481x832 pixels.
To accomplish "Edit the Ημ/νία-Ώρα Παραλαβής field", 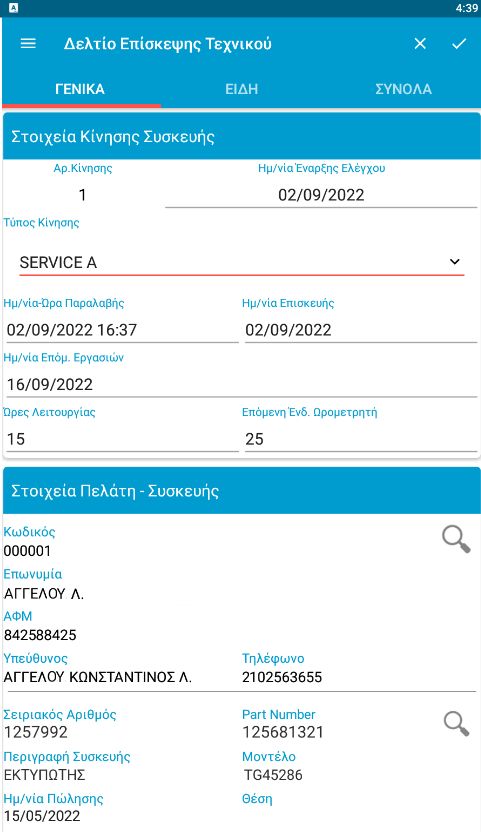I will coord(122,330).
